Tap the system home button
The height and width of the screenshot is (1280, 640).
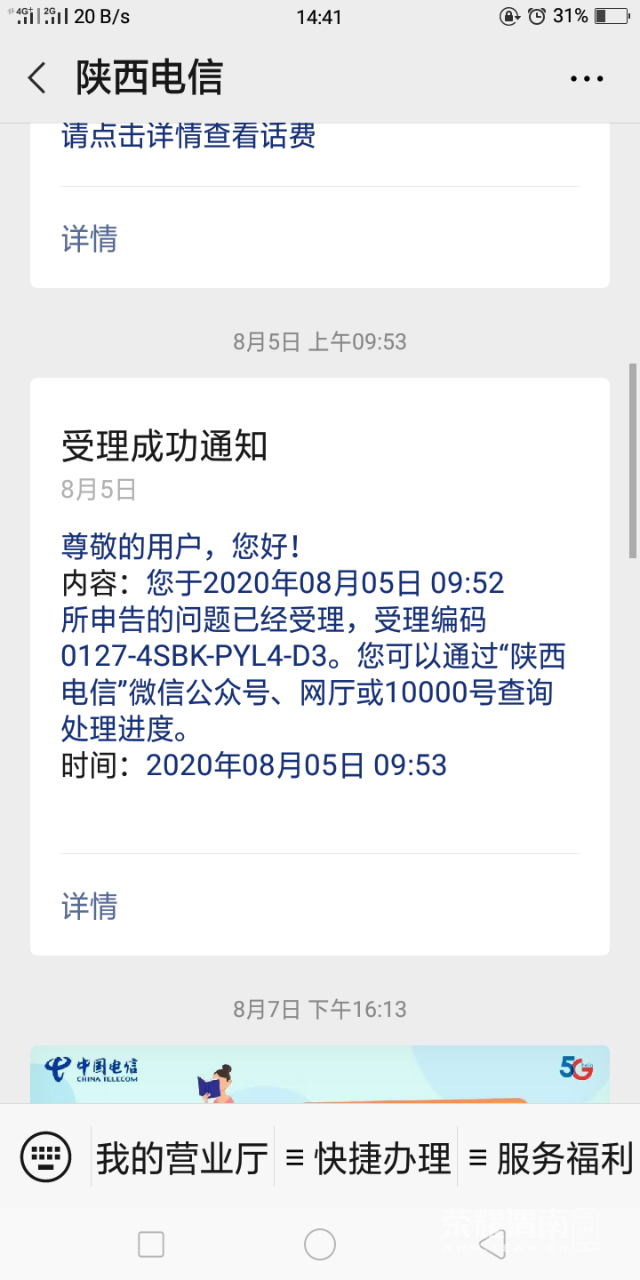click(320, 1244)
